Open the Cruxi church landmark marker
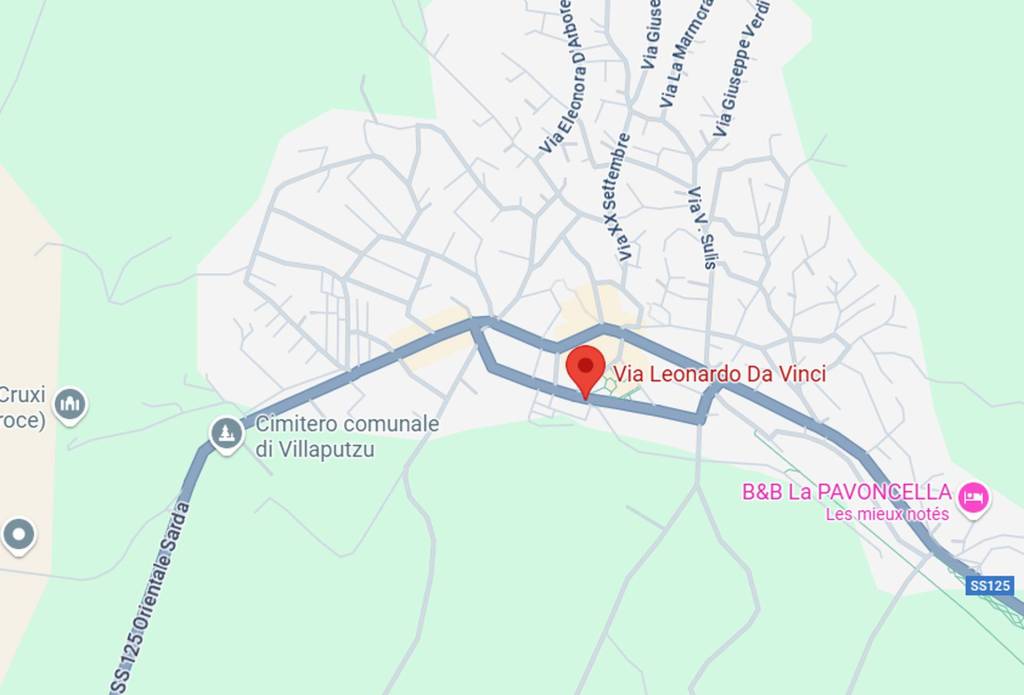1024x695 pixels. tap(69, 404)
